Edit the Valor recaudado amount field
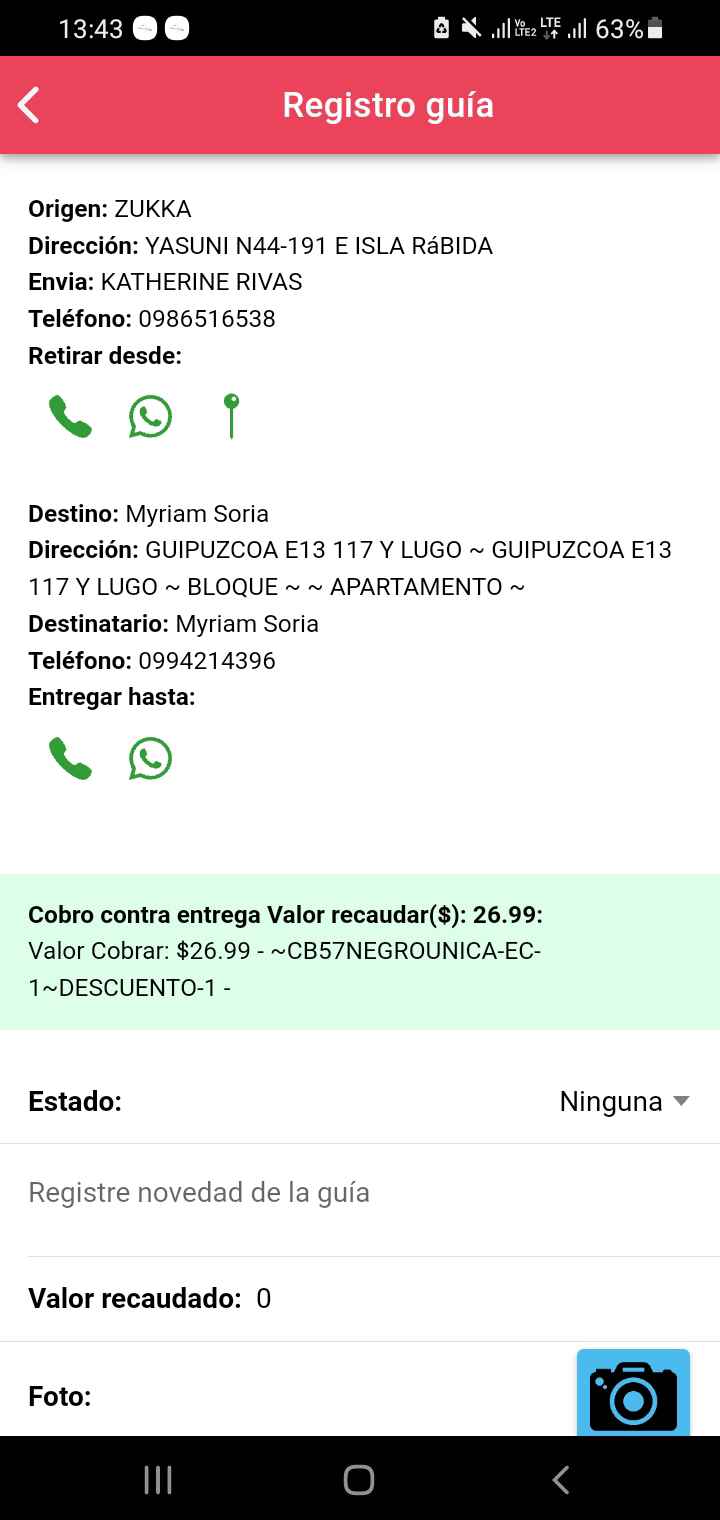This screenshot has width=720, height=1520. pyautogui.click(x=400, y=1299)
